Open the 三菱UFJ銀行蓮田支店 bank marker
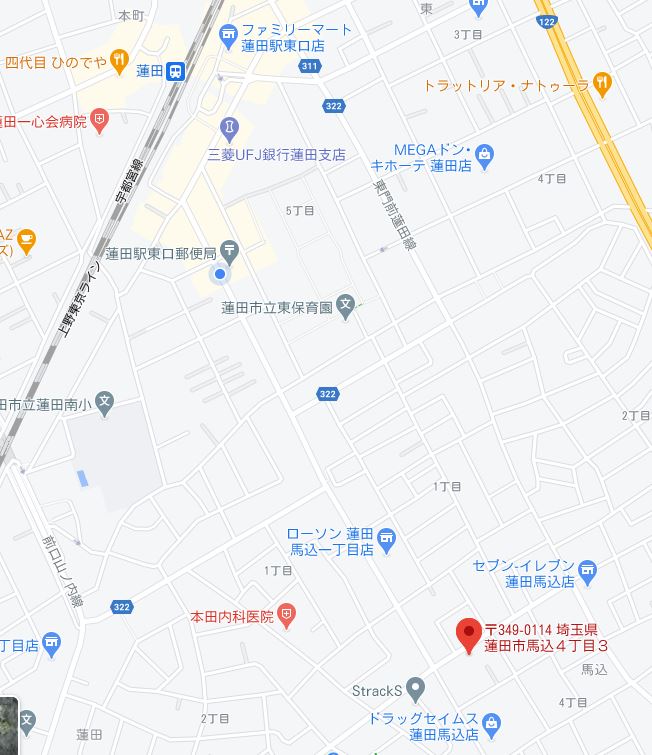652x755 pixels. [x=230, y=128]
